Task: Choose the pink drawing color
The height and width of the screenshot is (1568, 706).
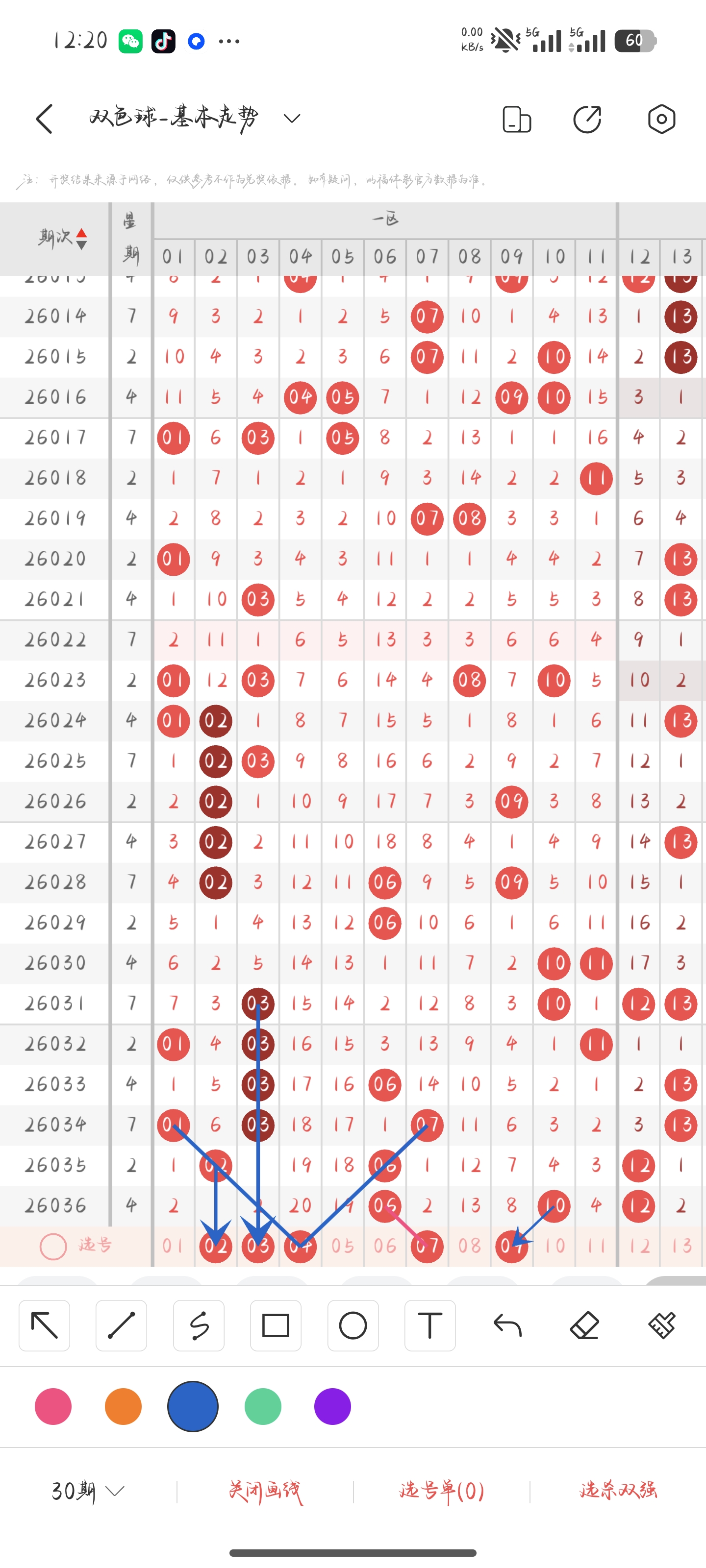Action: pyautogui.click(x=53, y=1406)
